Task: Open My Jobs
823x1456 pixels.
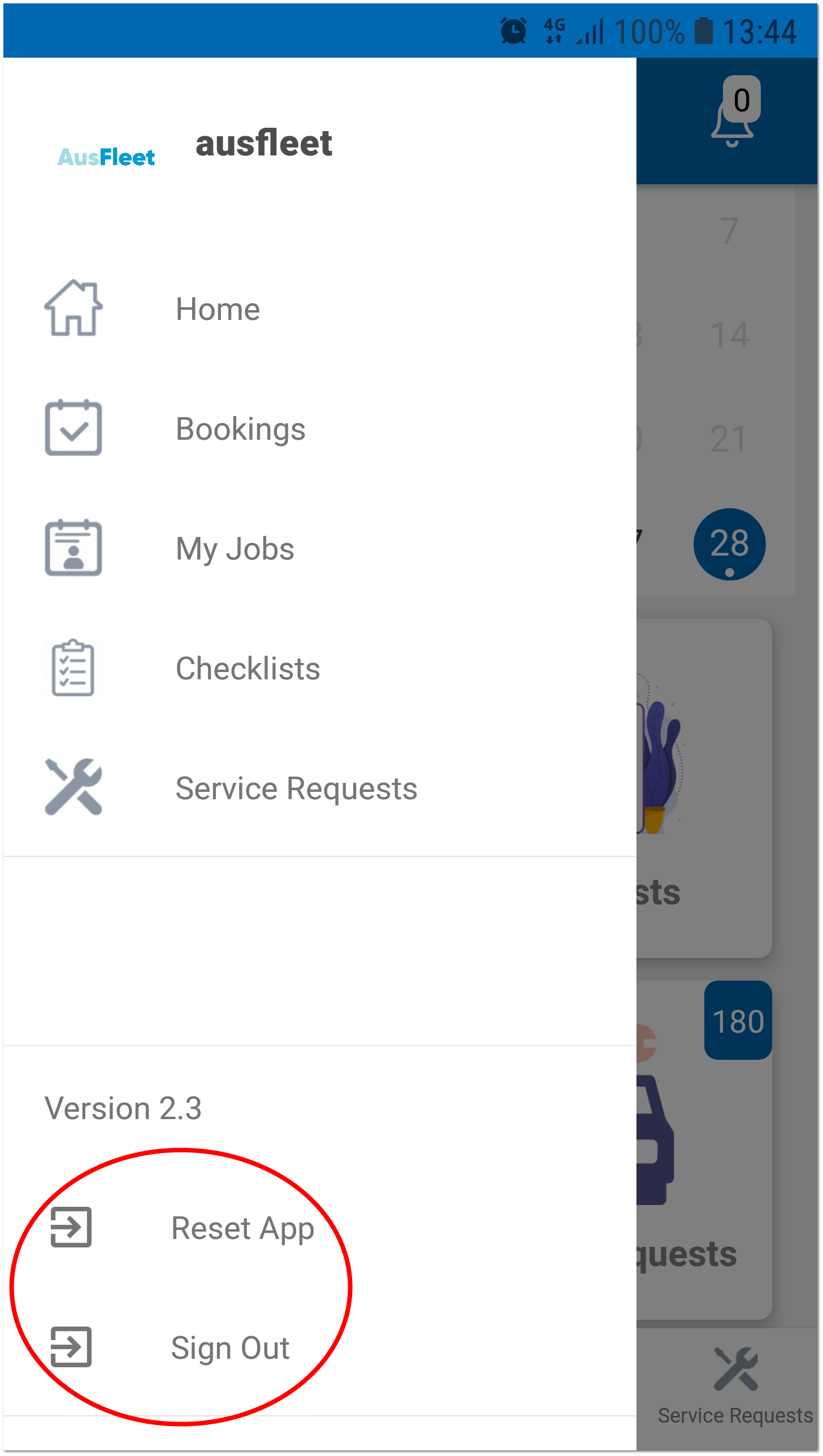Action: tap(319, 548)
